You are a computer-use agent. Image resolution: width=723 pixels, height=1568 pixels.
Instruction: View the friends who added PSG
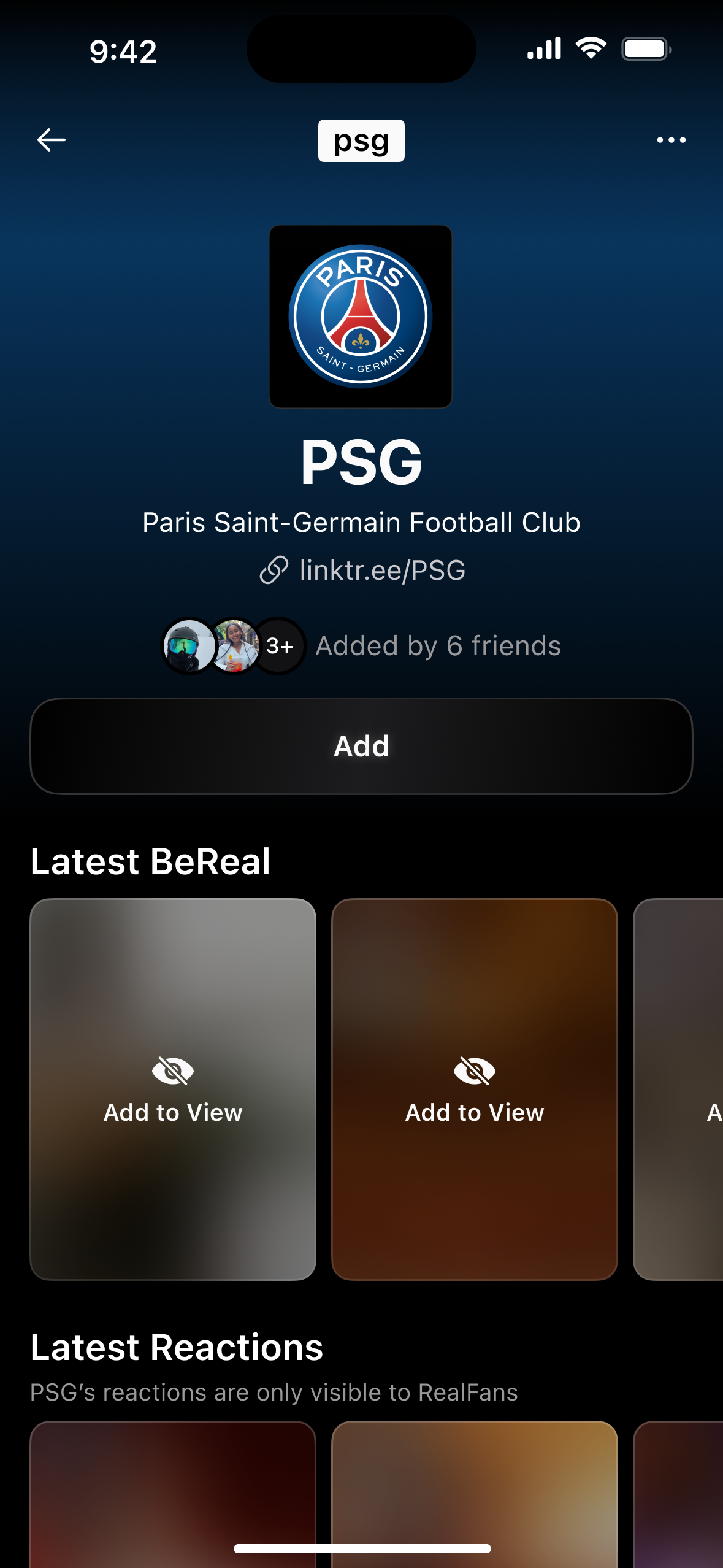point(361,646)
